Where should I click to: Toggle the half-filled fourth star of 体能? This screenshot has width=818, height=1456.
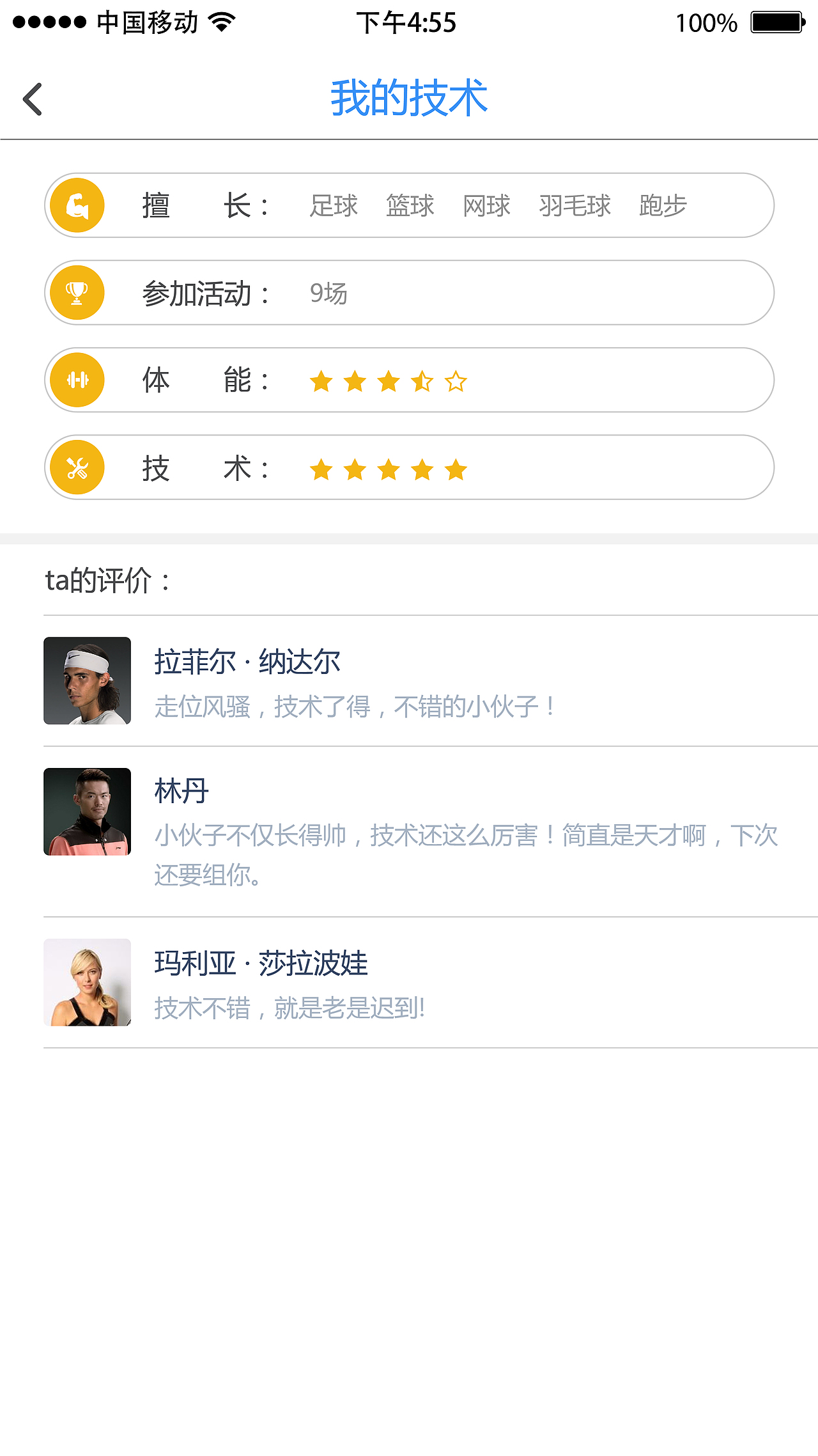[x=422, y=382]
